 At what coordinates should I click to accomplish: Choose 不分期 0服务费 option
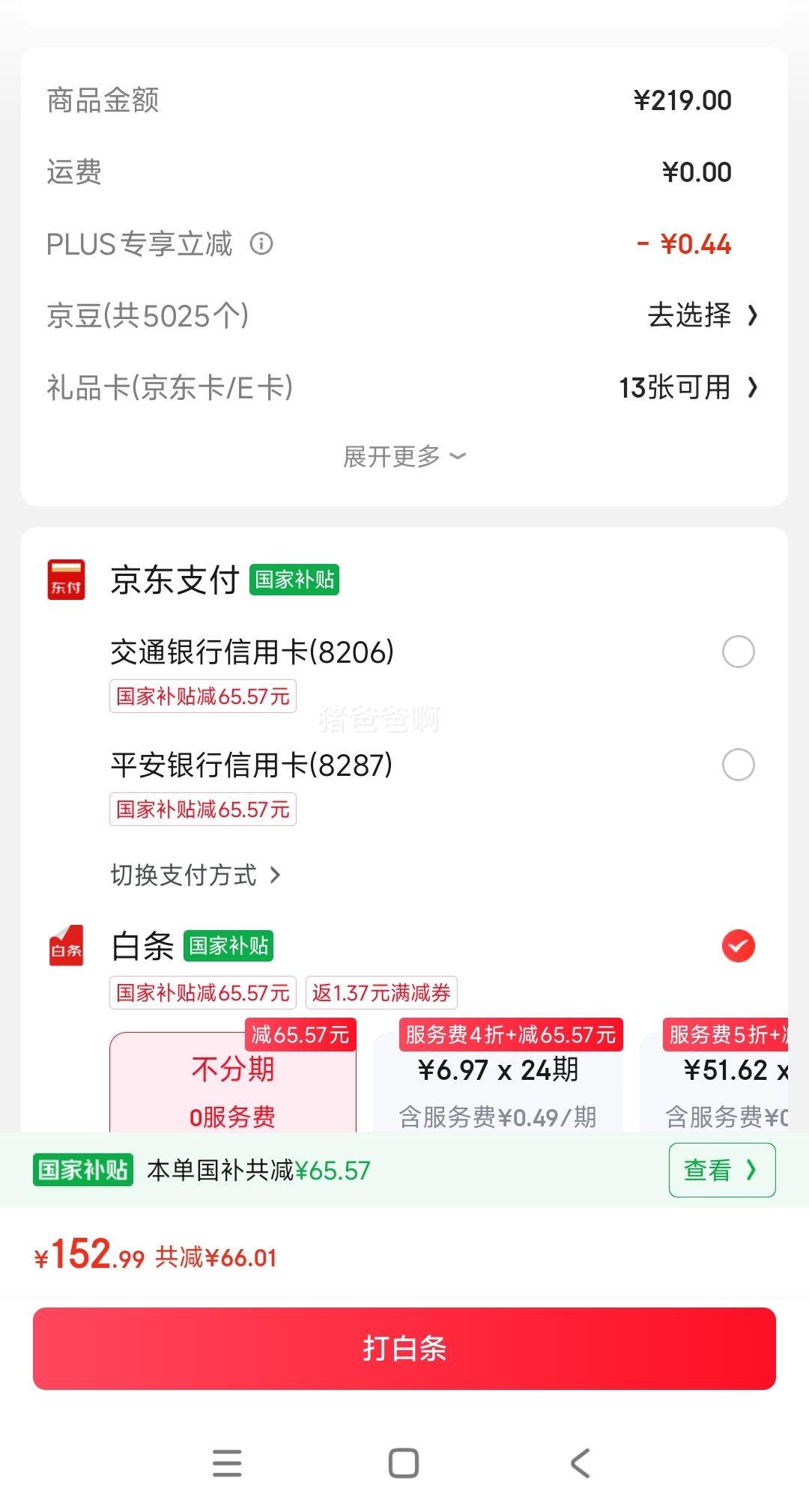click(233, 1083)
